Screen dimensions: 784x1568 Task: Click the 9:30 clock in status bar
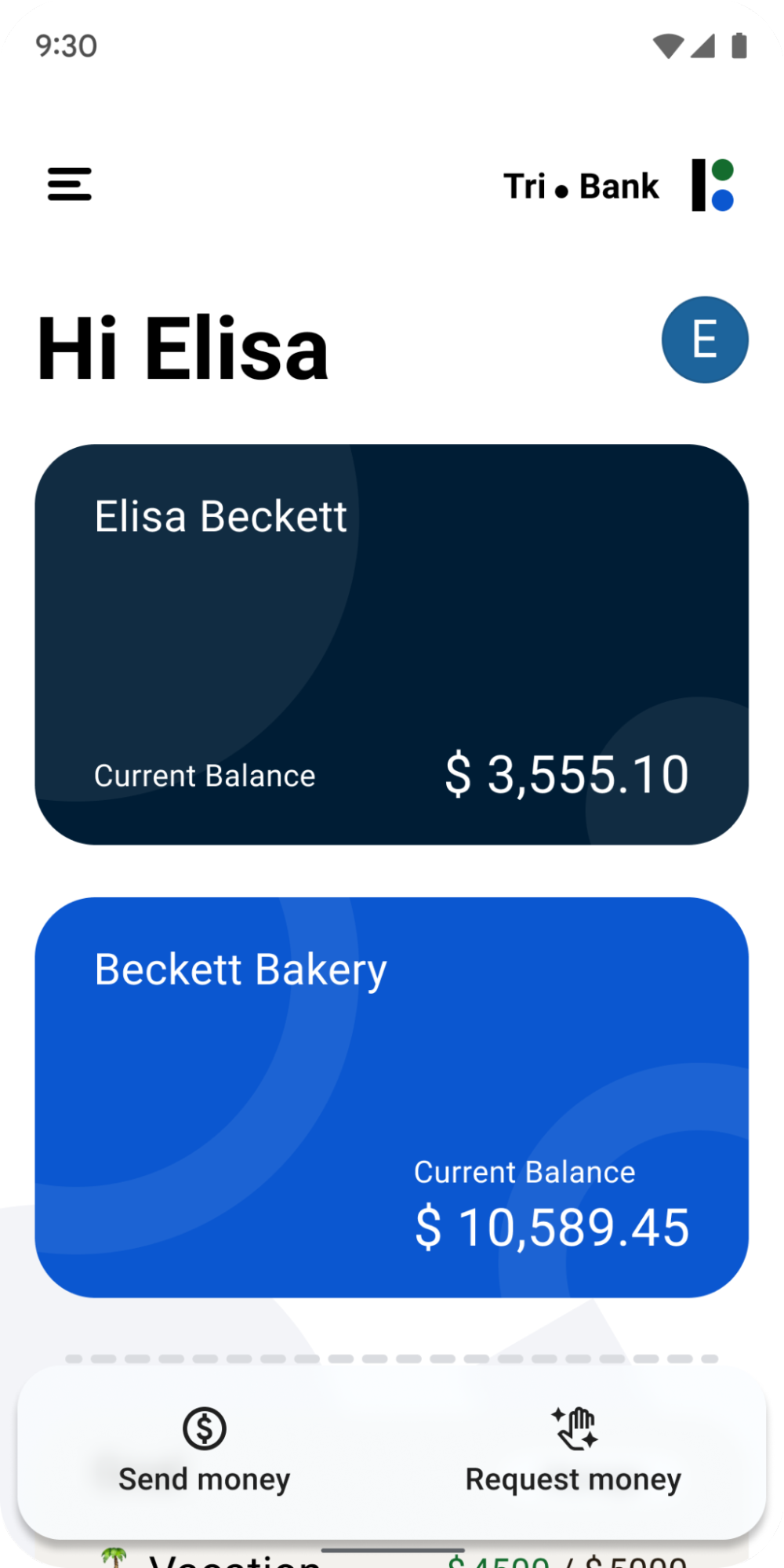(x=64, y=45)
